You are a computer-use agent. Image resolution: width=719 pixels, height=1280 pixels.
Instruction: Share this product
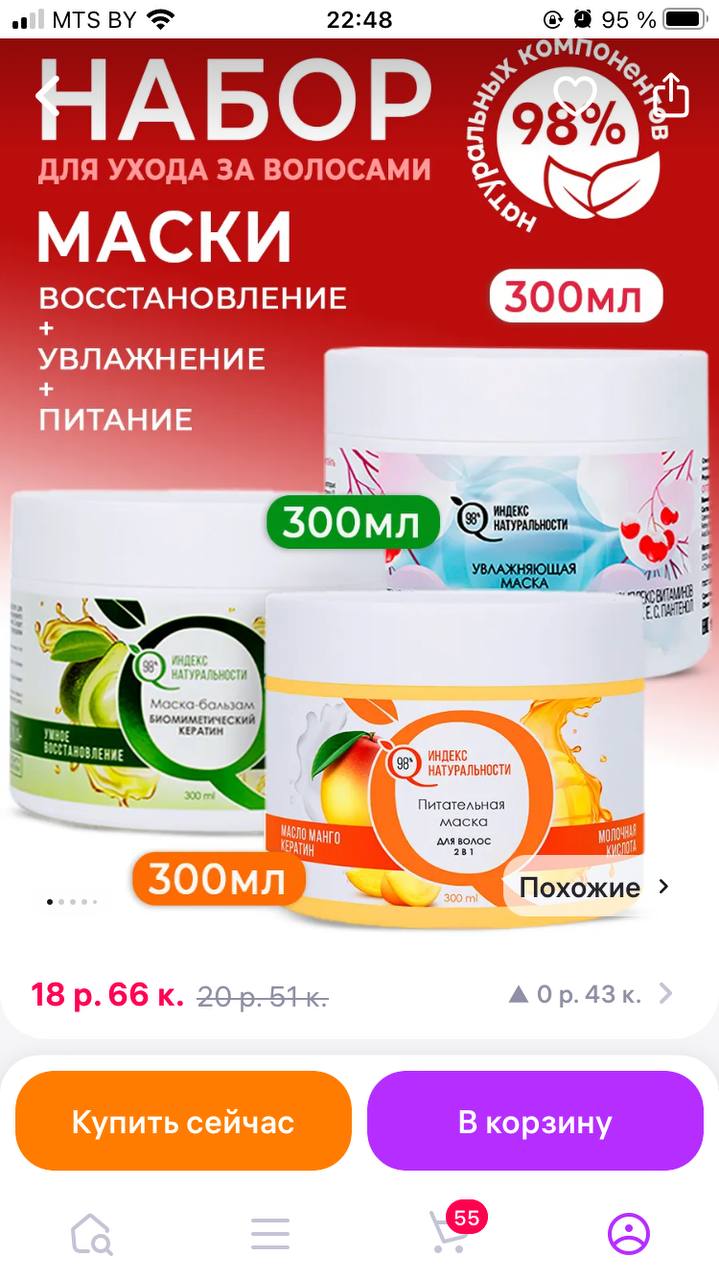pos(671,96)
